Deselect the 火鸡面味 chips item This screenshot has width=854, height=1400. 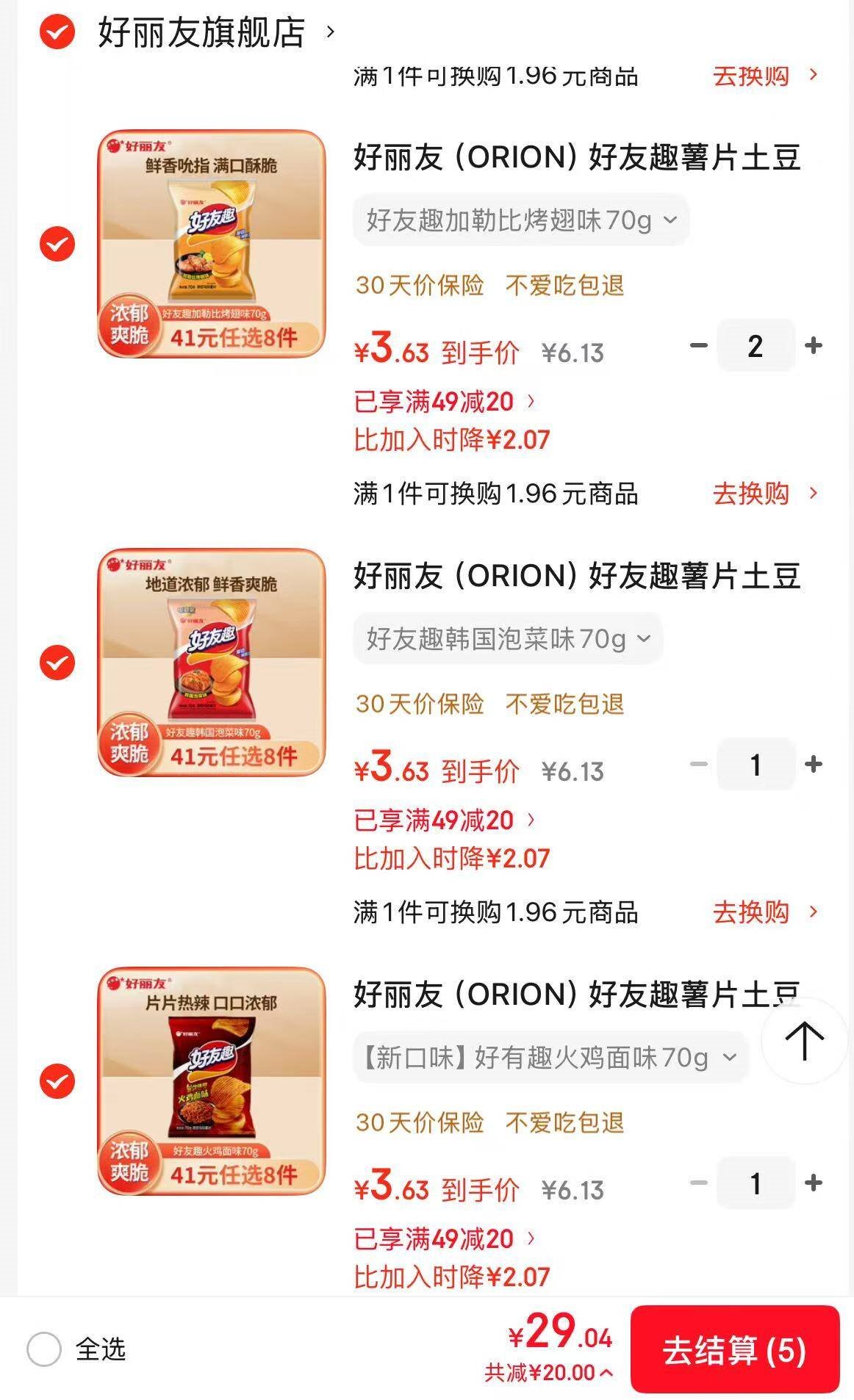(x=57, y=1081)
